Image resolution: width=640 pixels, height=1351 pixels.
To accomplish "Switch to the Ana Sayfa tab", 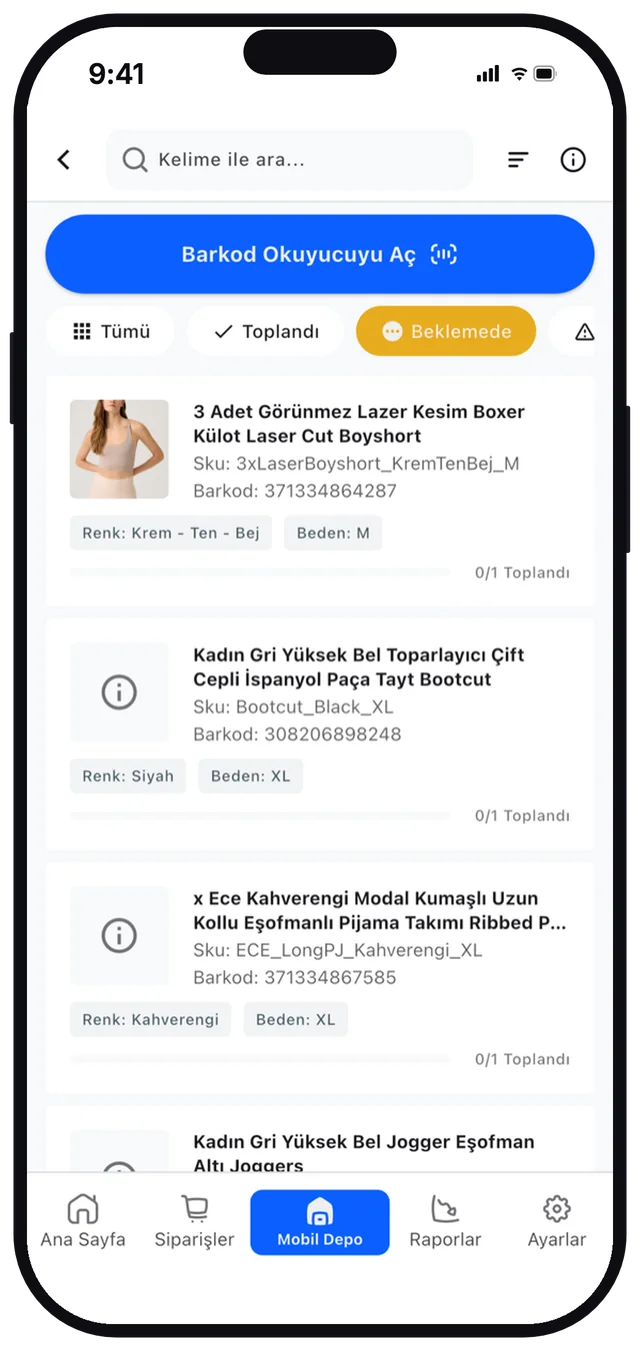I will coord(83,1223).
